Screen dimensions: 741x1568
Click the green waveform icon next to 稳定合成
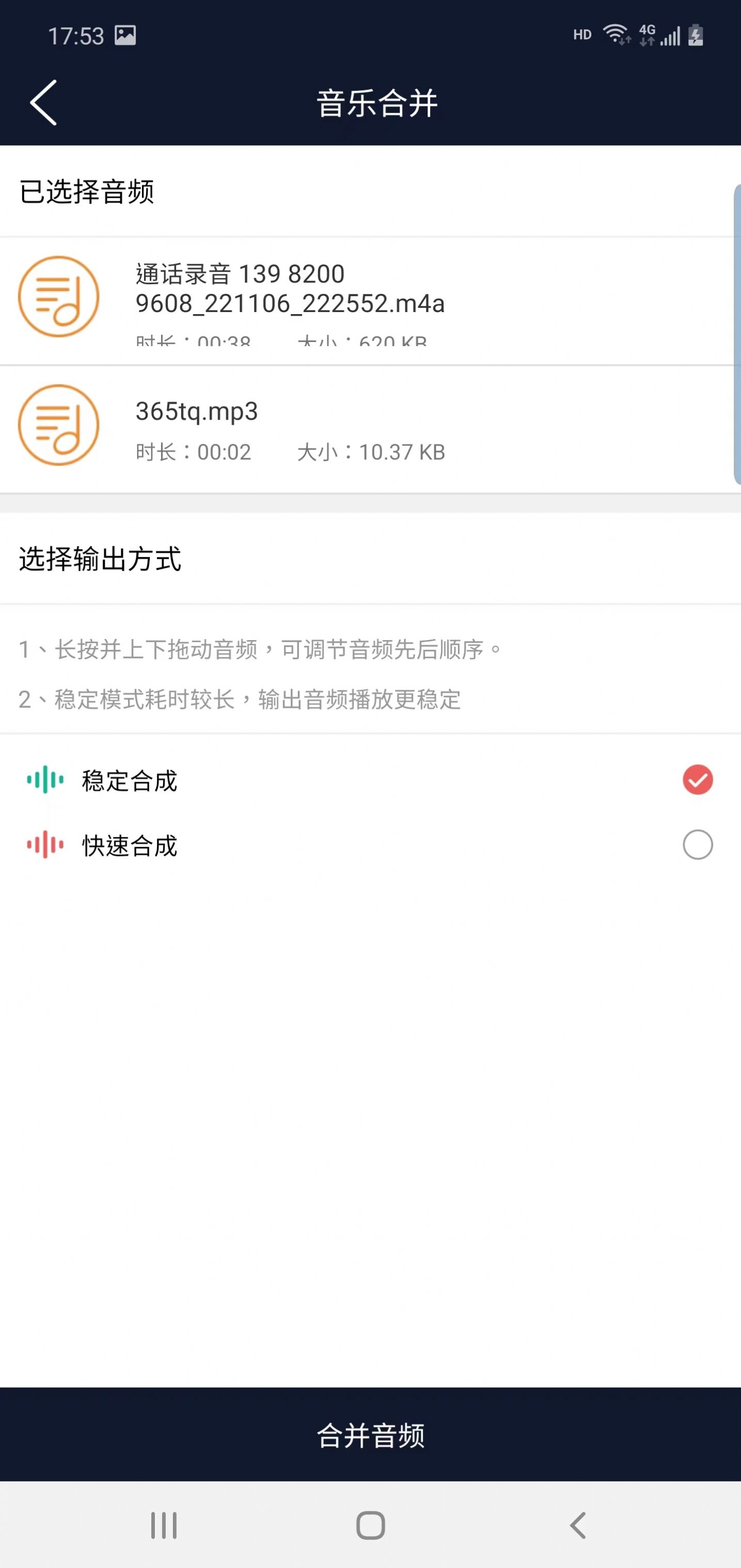44,781
